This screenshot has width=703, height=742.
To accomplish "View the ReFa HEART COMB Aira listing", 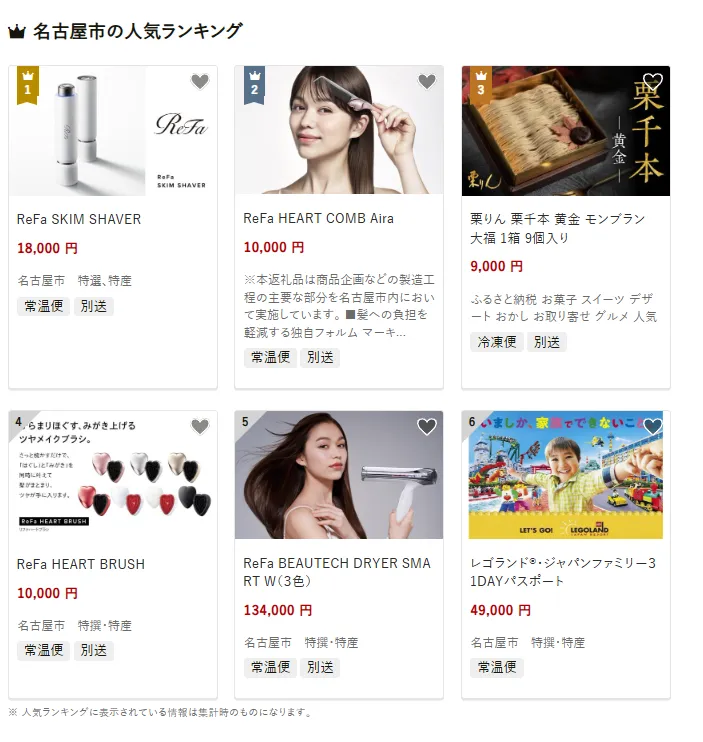I will (x=319, y=218).
